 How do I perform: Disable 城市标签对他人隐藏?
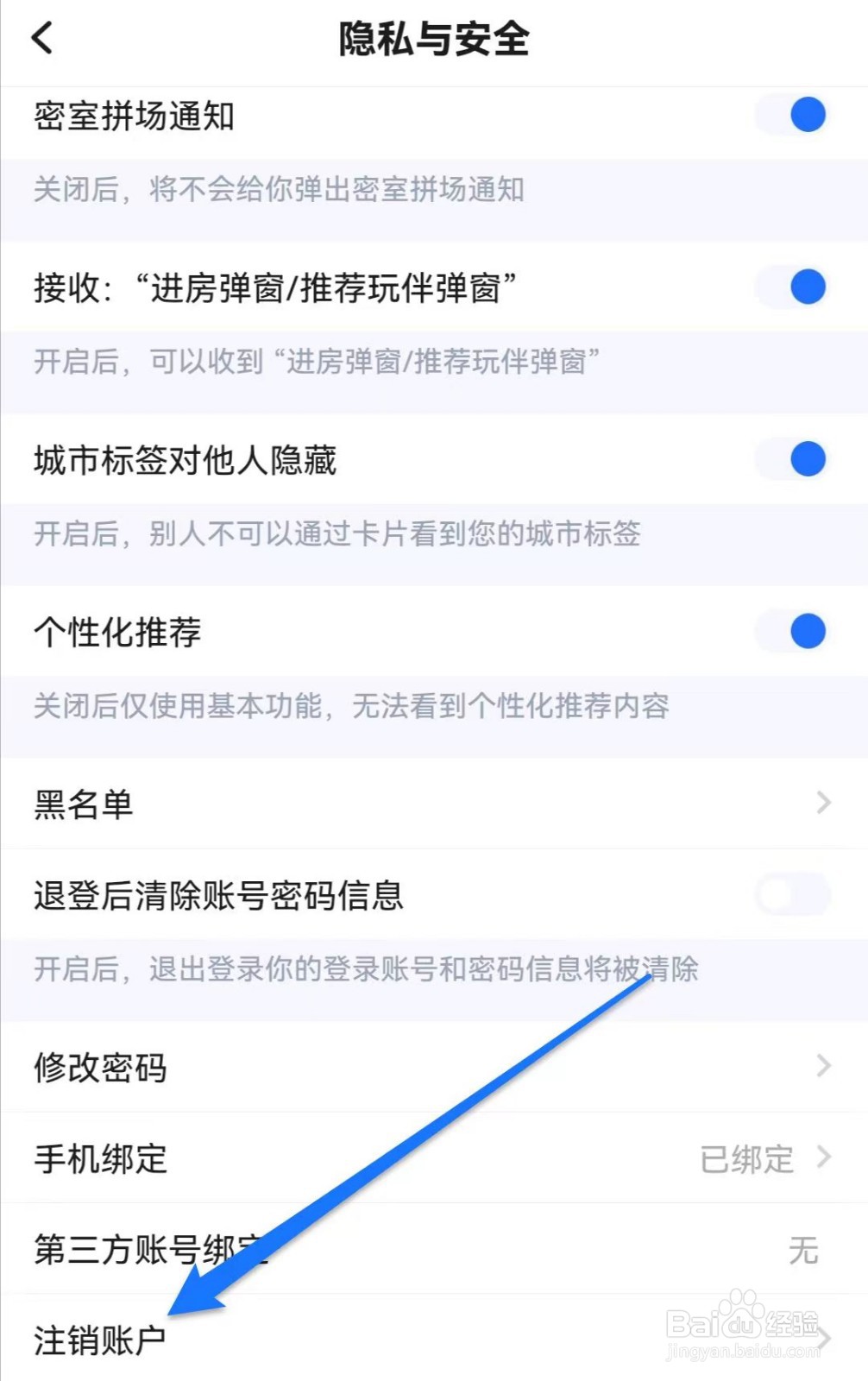coord(790,460)
